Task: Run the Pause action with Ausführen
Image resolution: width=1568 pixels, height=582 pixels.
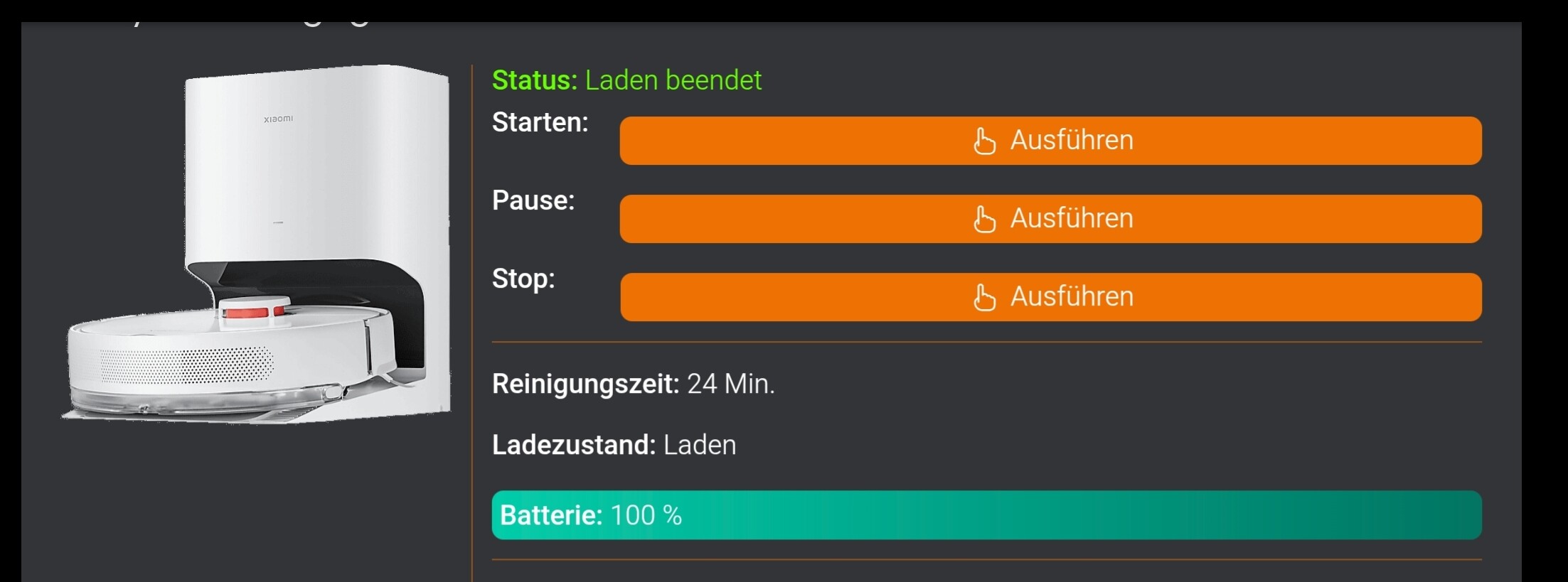Action: (x=1050, y=219)
